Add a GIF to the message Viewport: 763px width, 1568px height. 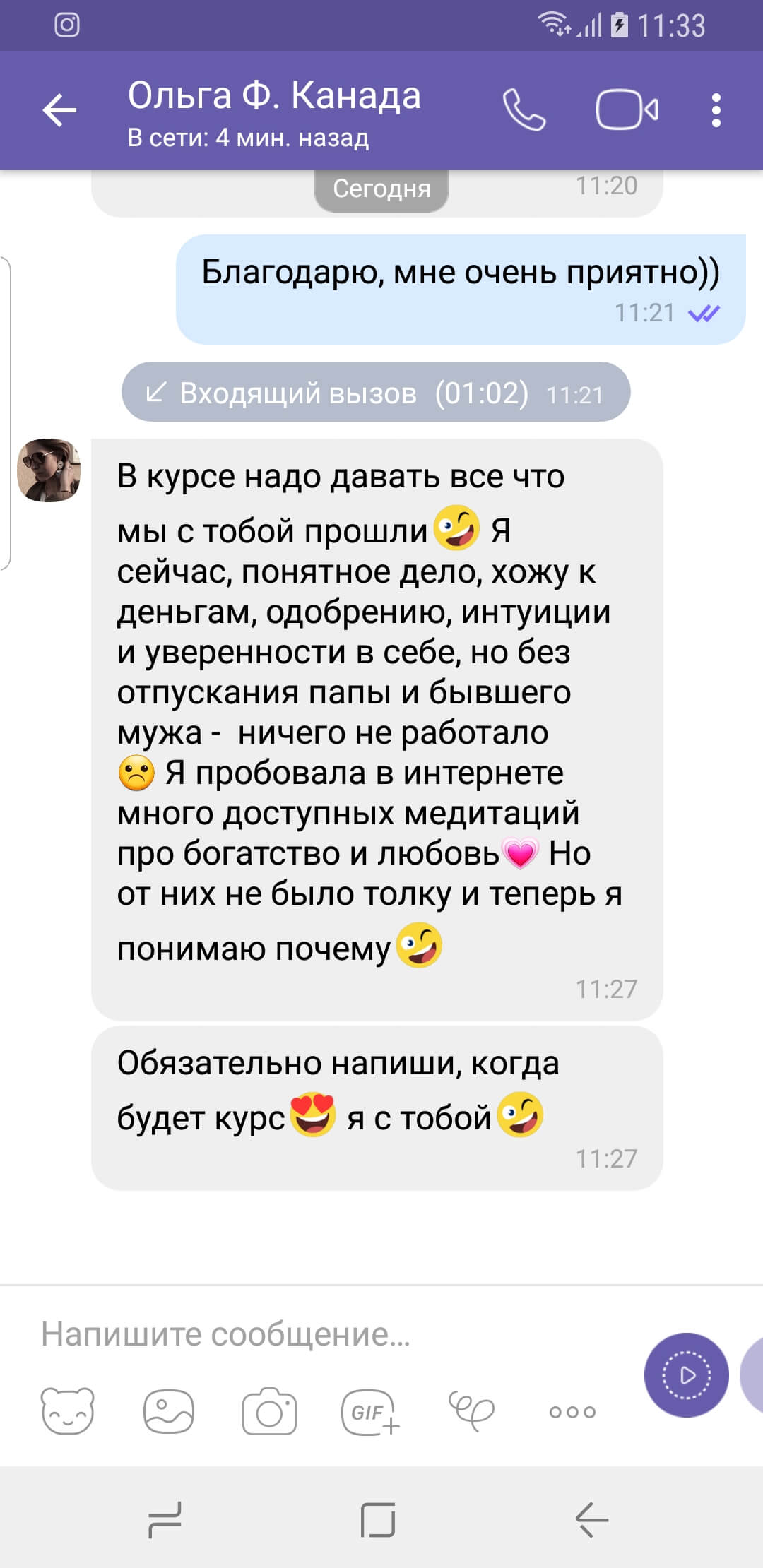coord(369,1411)
